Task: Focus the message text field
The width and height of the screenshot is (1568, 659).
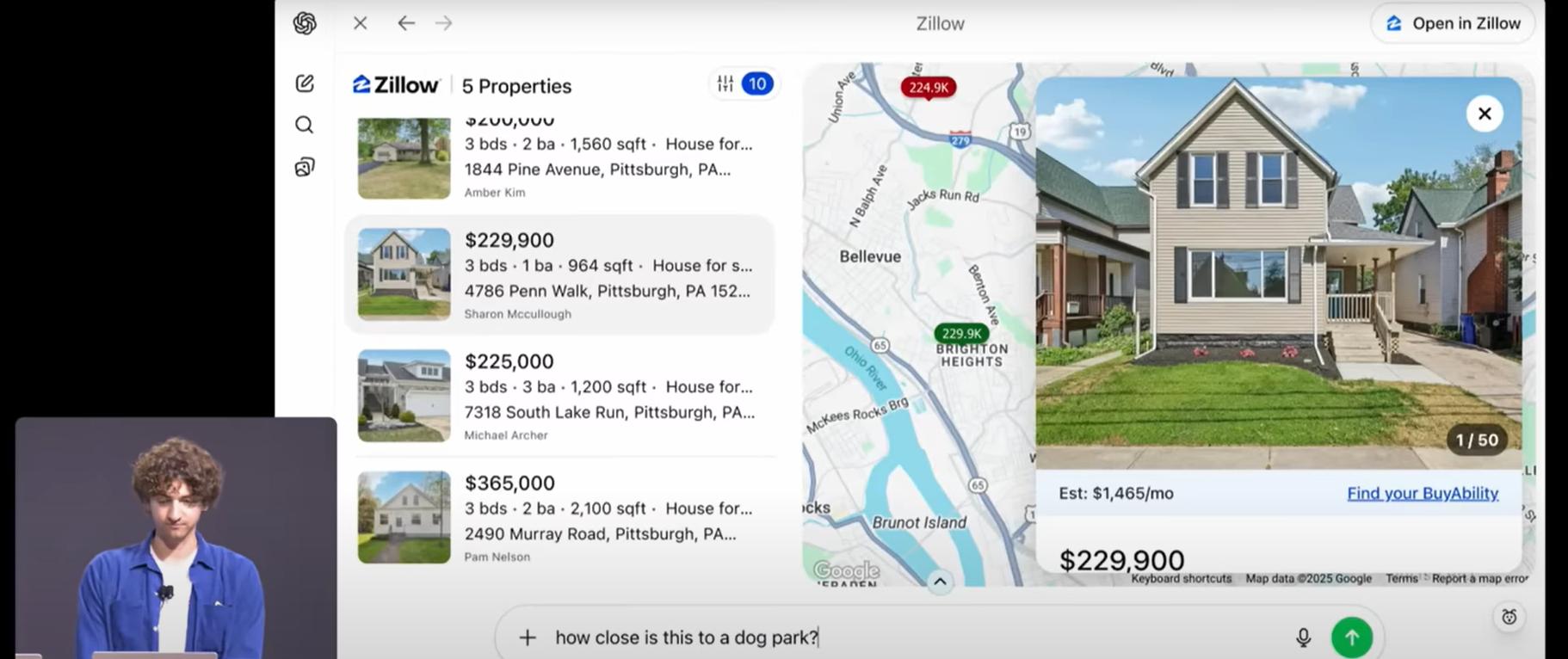Action: pos(904,637)
